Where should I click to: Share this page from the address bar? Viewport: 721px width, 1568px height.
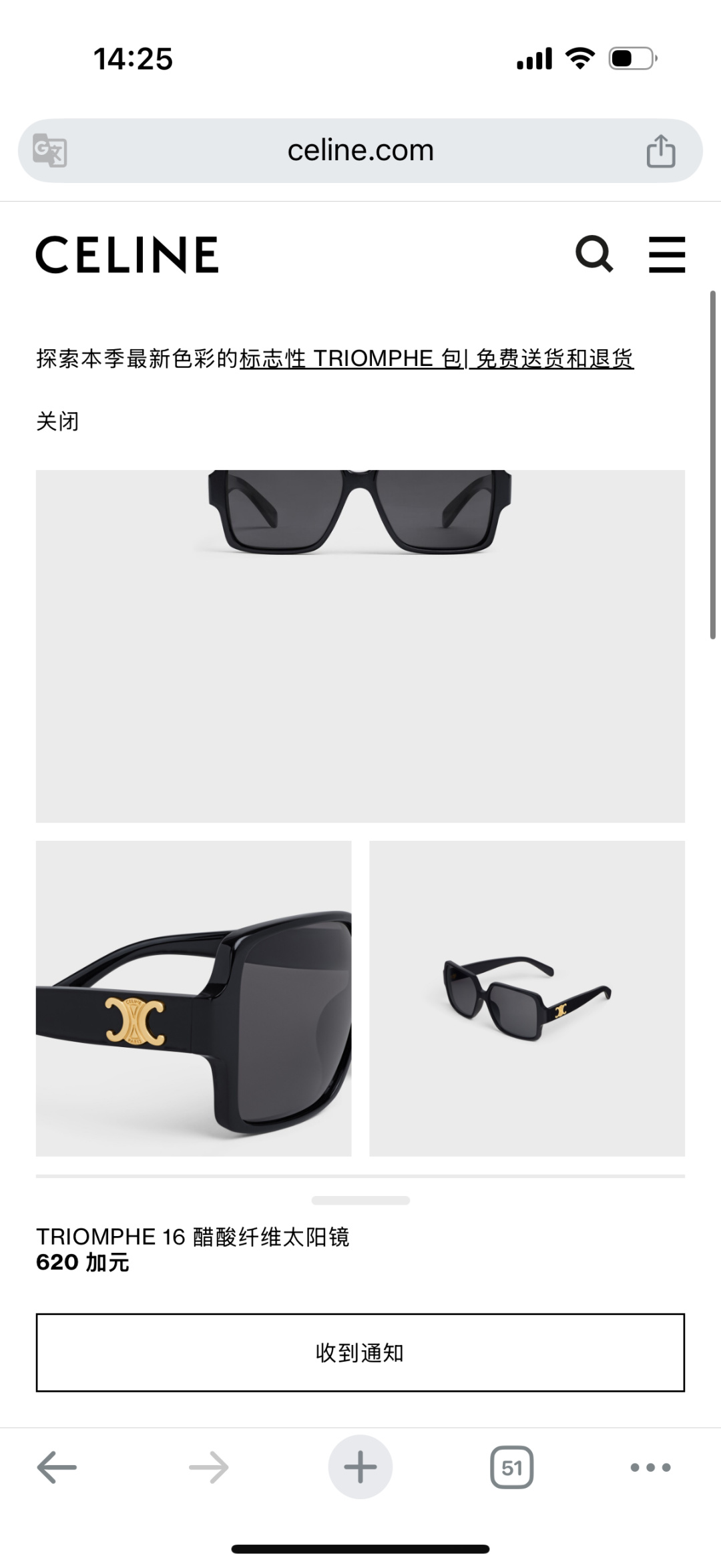[x=660, y=151]
